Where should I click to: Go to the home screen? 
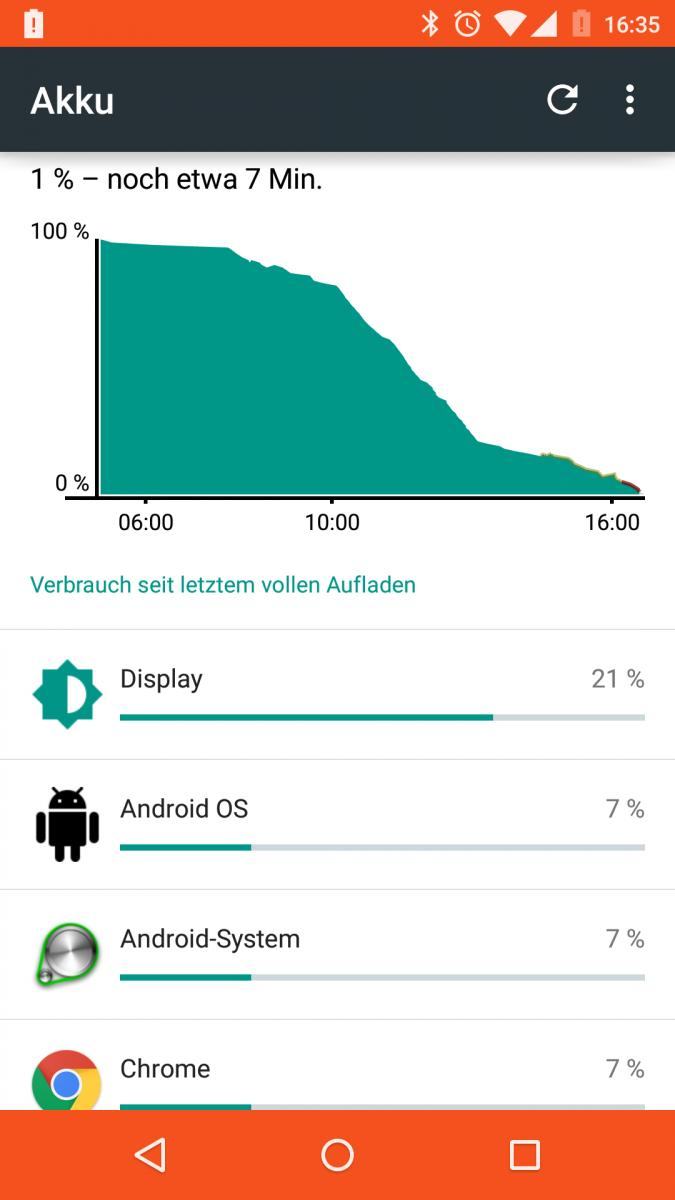(337, 1155)
